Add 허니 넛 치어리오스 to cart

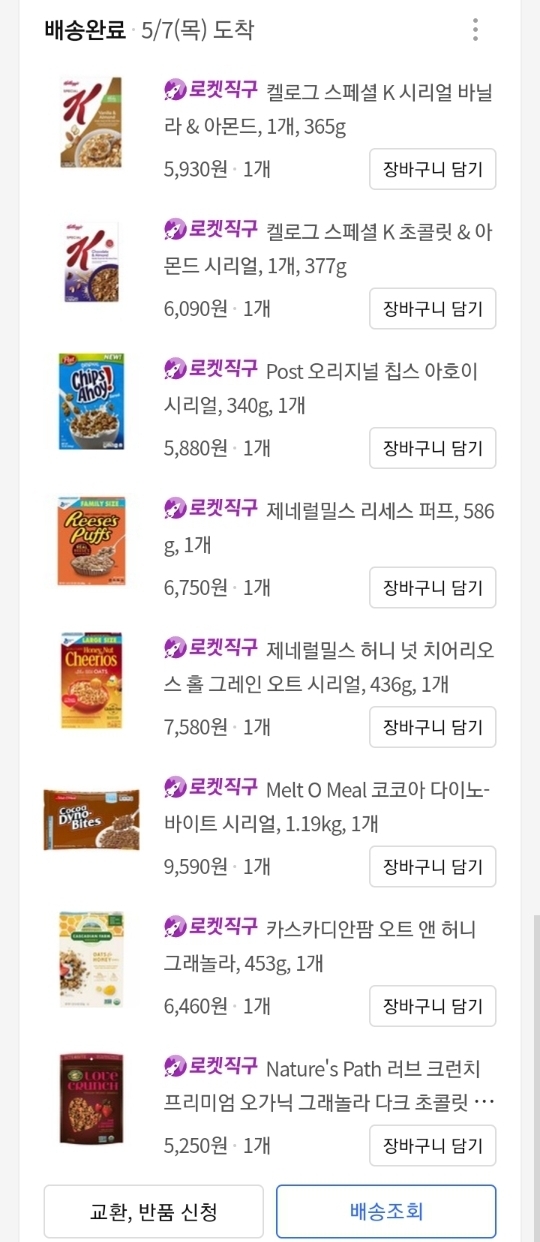[x=433, y=727]
